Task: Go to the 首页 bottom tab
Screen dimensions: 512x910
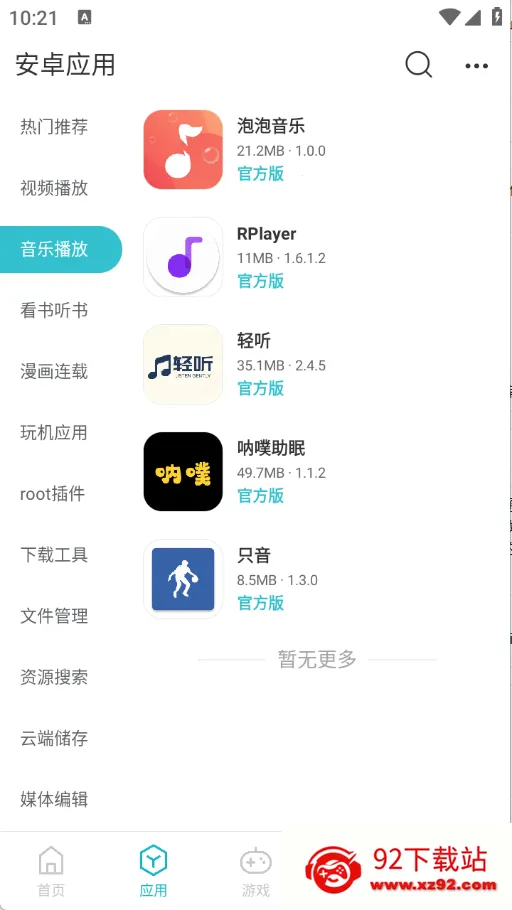Action: (51, 871)
